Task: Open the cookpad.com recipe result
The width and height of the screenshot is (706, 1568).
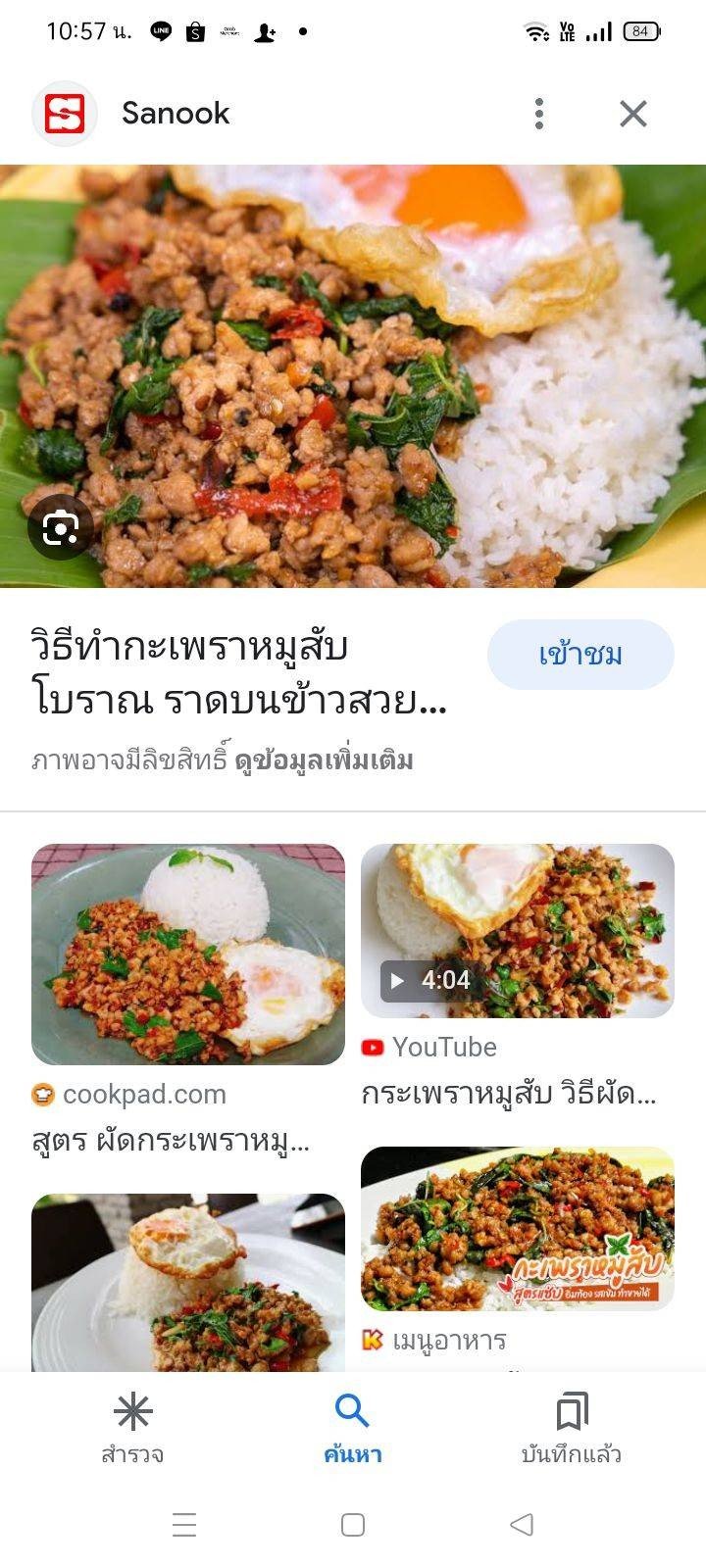Action: (188, 955)
